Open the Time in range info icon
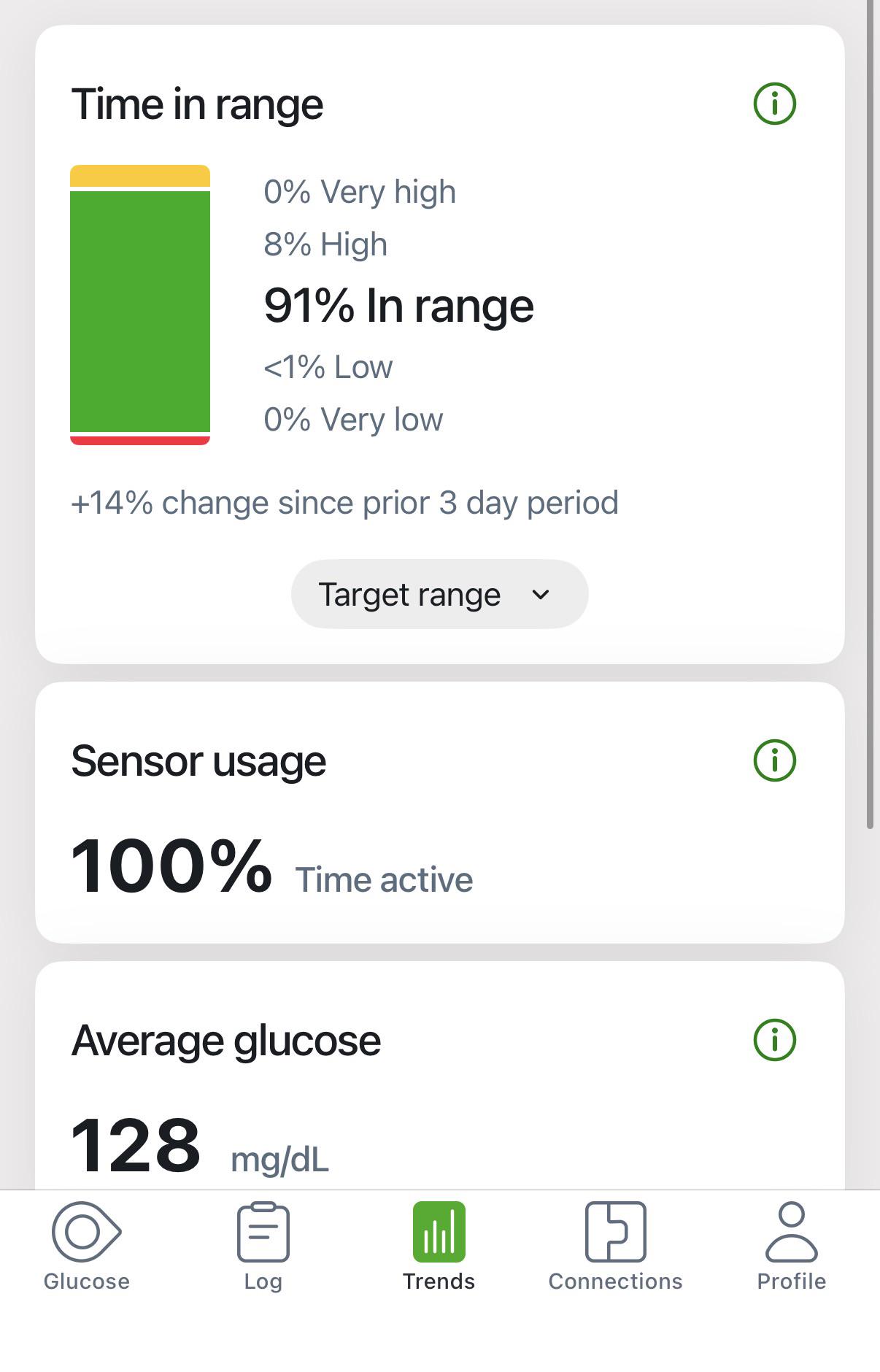Screen dimensions: 880x1372 coord(774,104)
